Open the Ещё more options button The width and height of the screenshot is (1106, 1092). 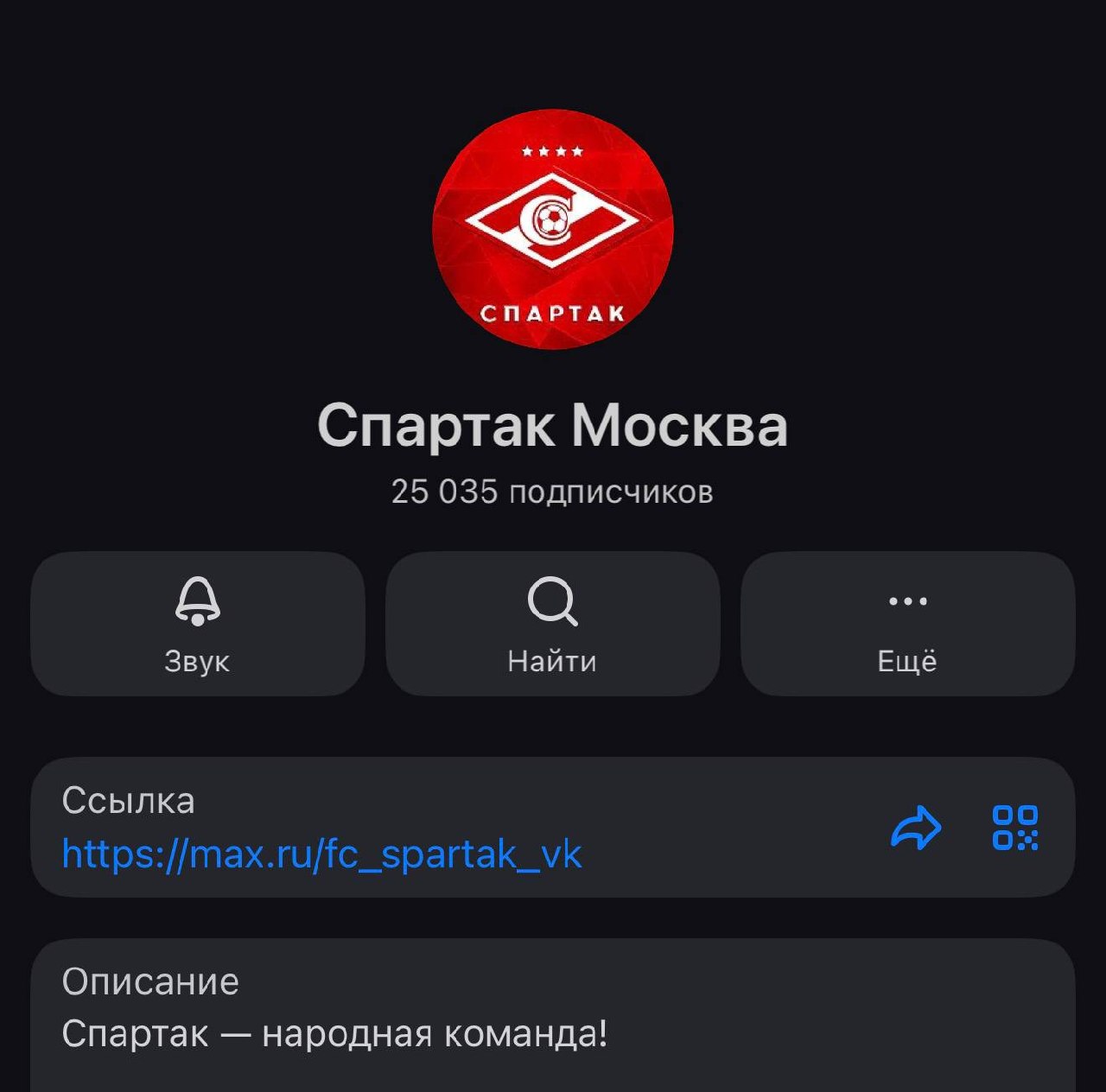(907, 624)
